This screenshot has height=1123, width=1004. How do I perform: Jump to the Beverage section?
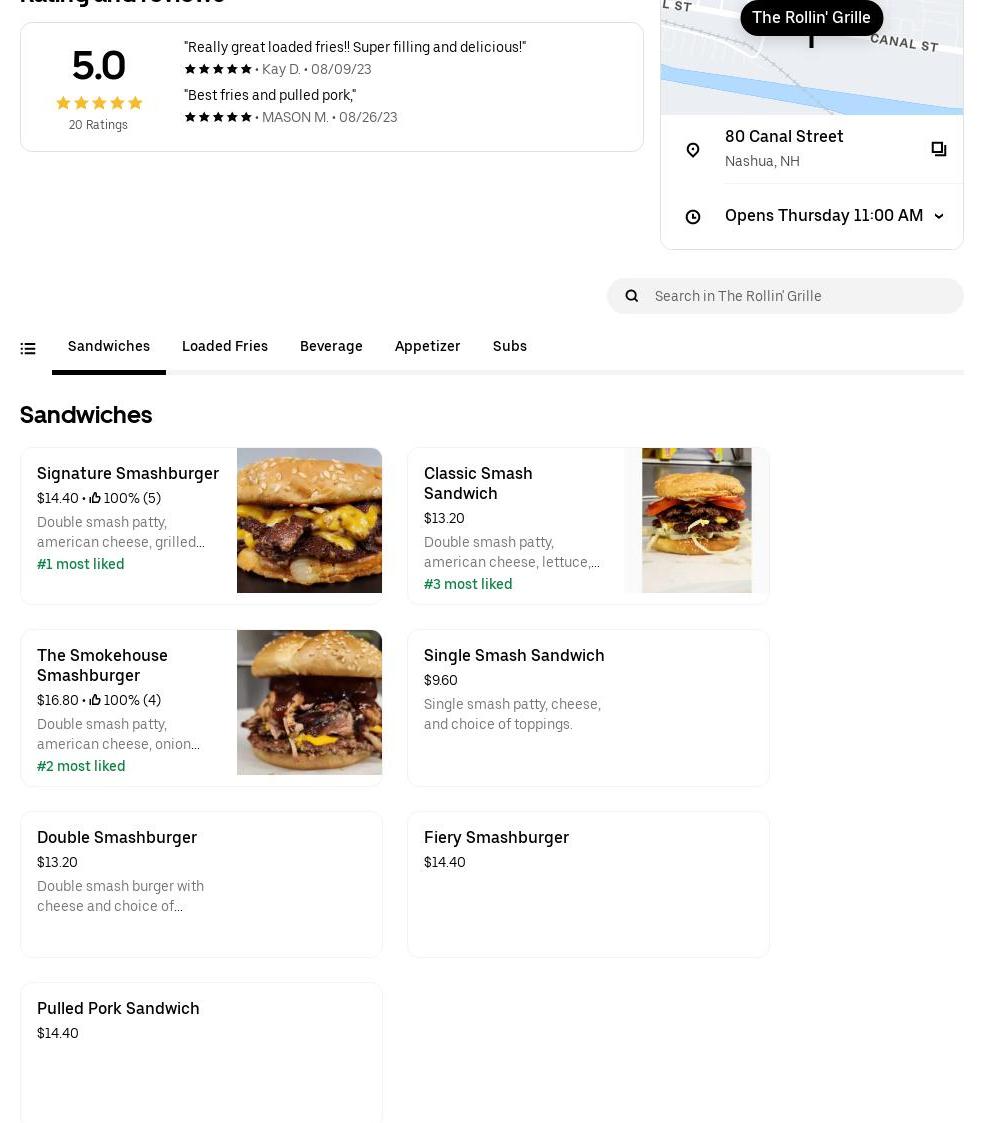pos(331,346)
